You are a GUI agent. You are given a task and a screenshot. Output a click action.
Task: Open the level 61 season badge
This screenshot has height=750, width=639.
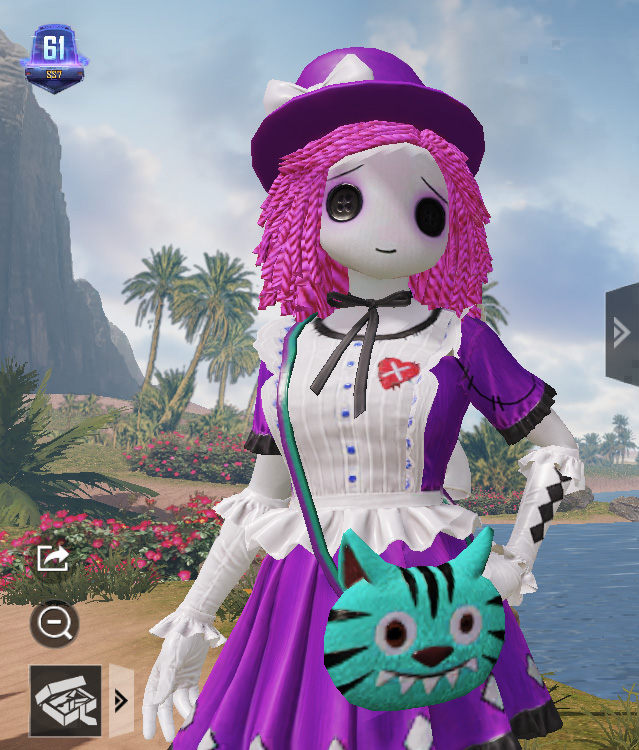coord(53,57)
